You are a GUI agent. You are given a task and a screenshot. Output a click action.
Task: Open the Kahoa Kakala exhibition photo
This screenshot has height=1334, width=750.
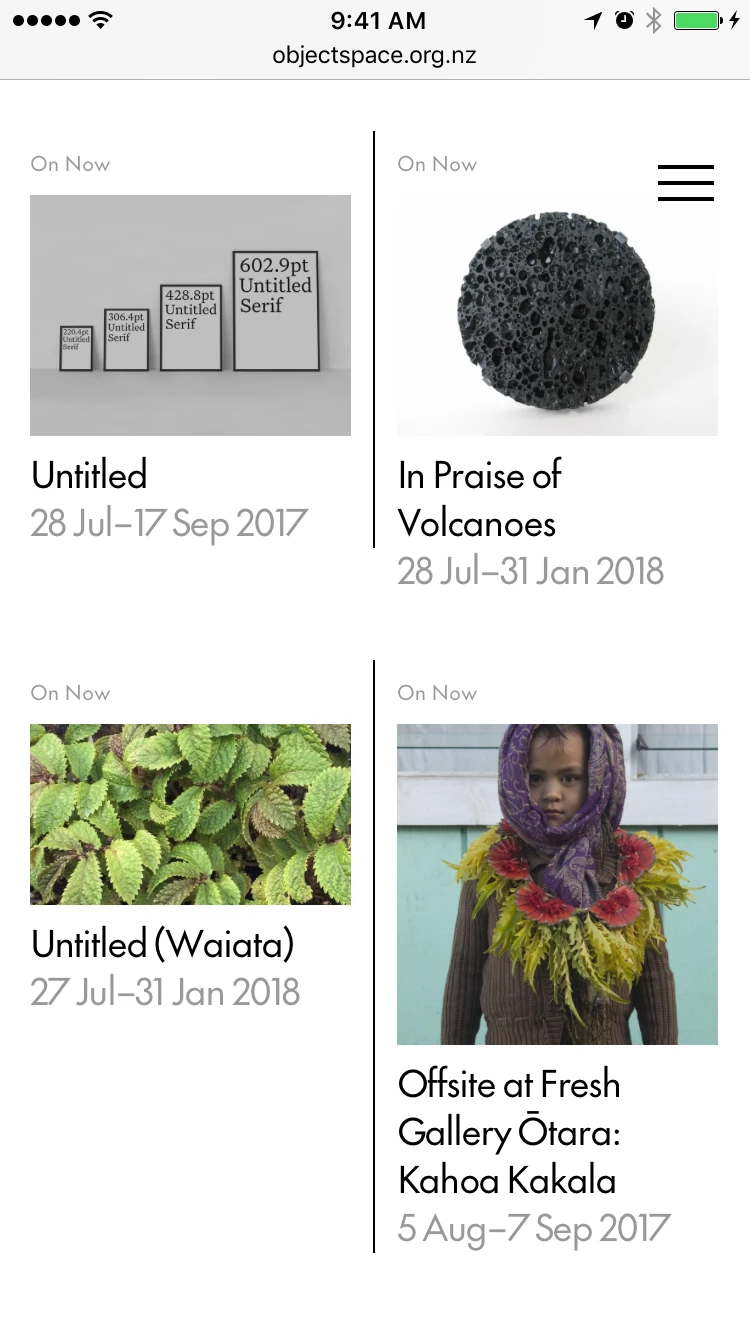(556, 884)
